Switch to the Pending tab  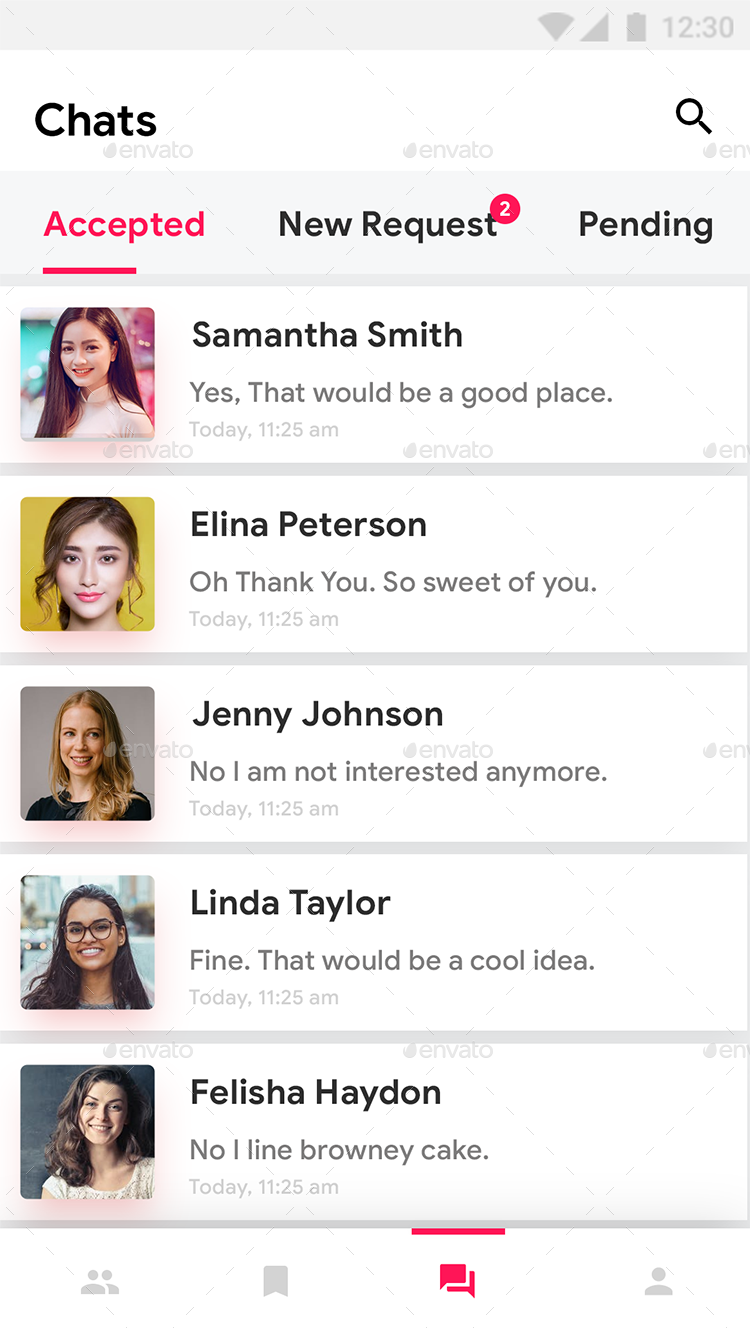tap(645, 224)
